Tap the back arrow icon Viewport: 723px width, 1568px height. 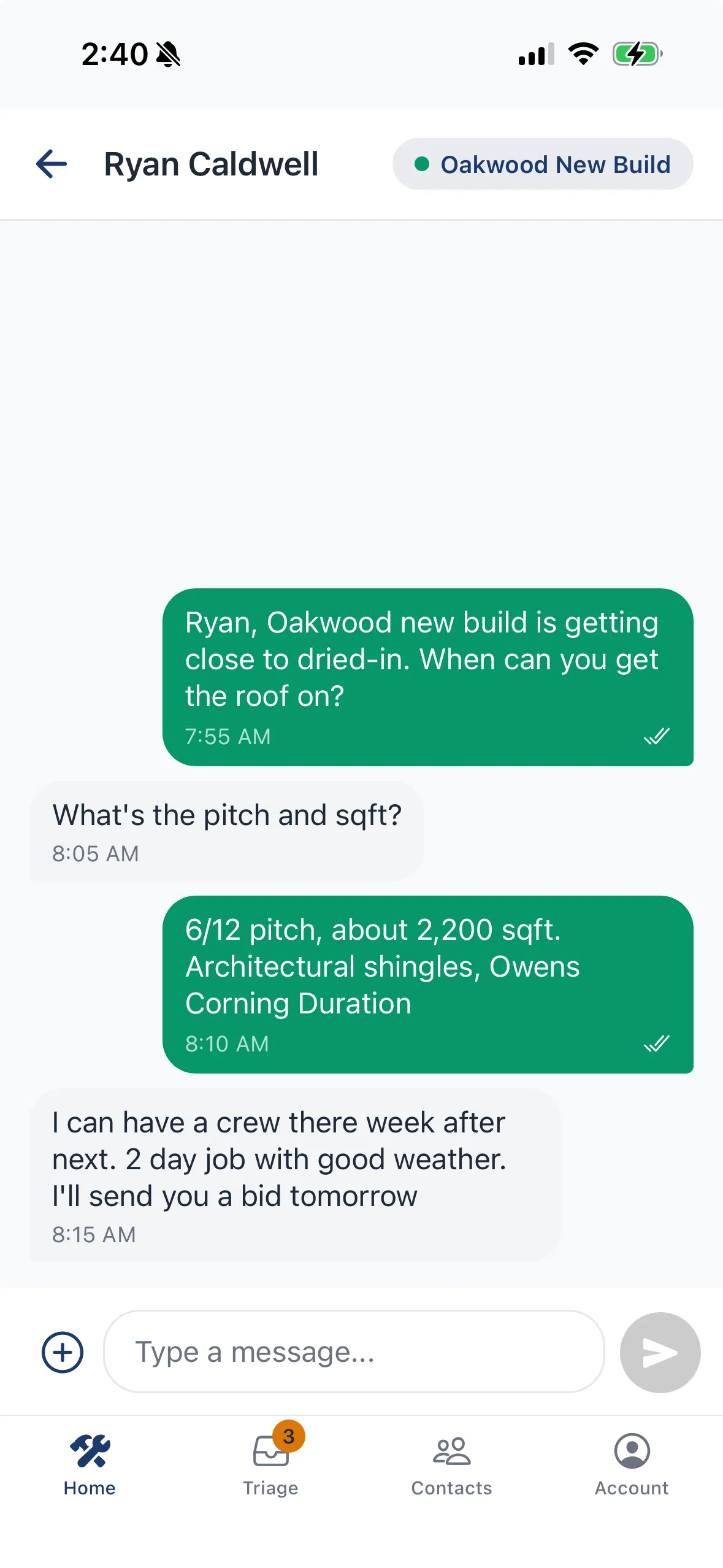(51, 163)
